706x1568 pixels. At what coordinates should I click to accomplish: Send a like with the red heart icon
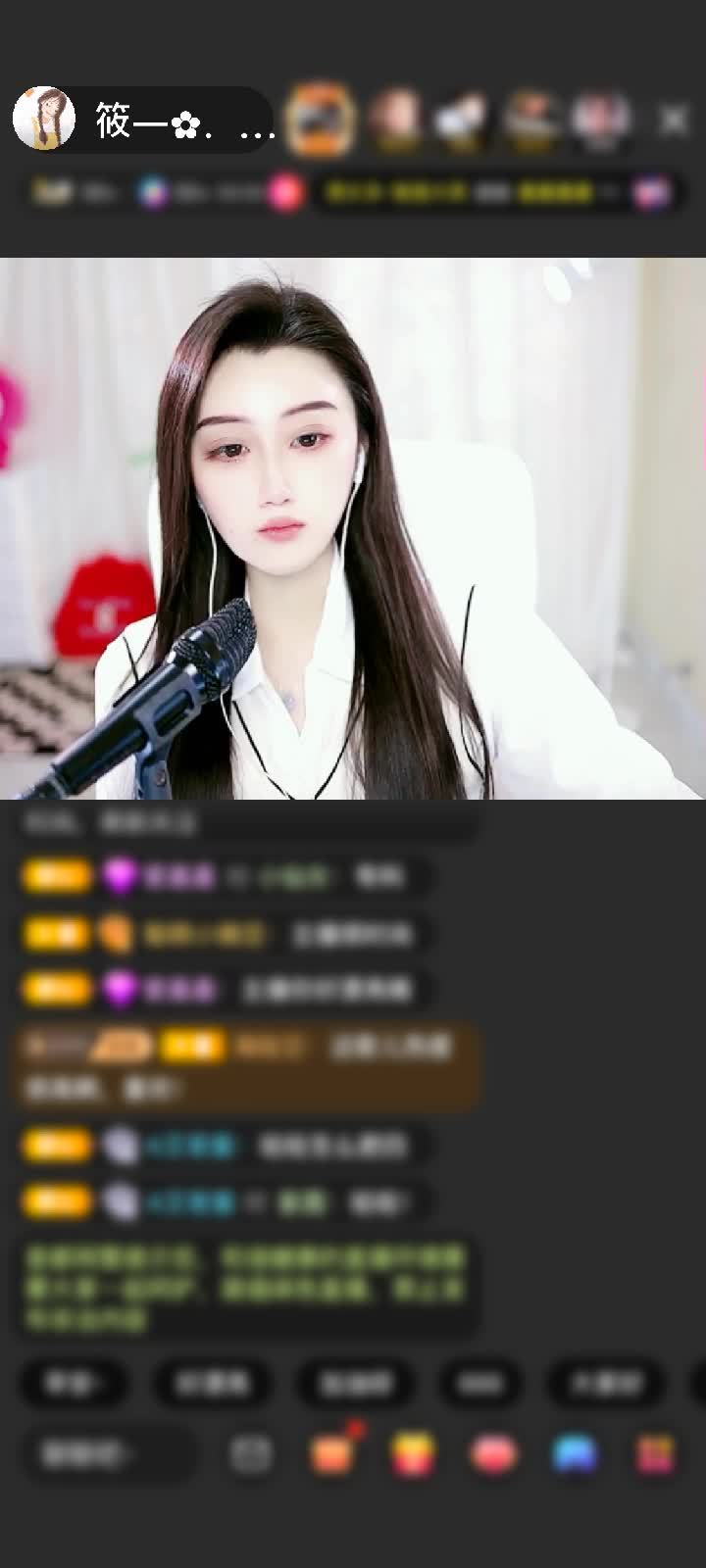[x=493, y=1454]
